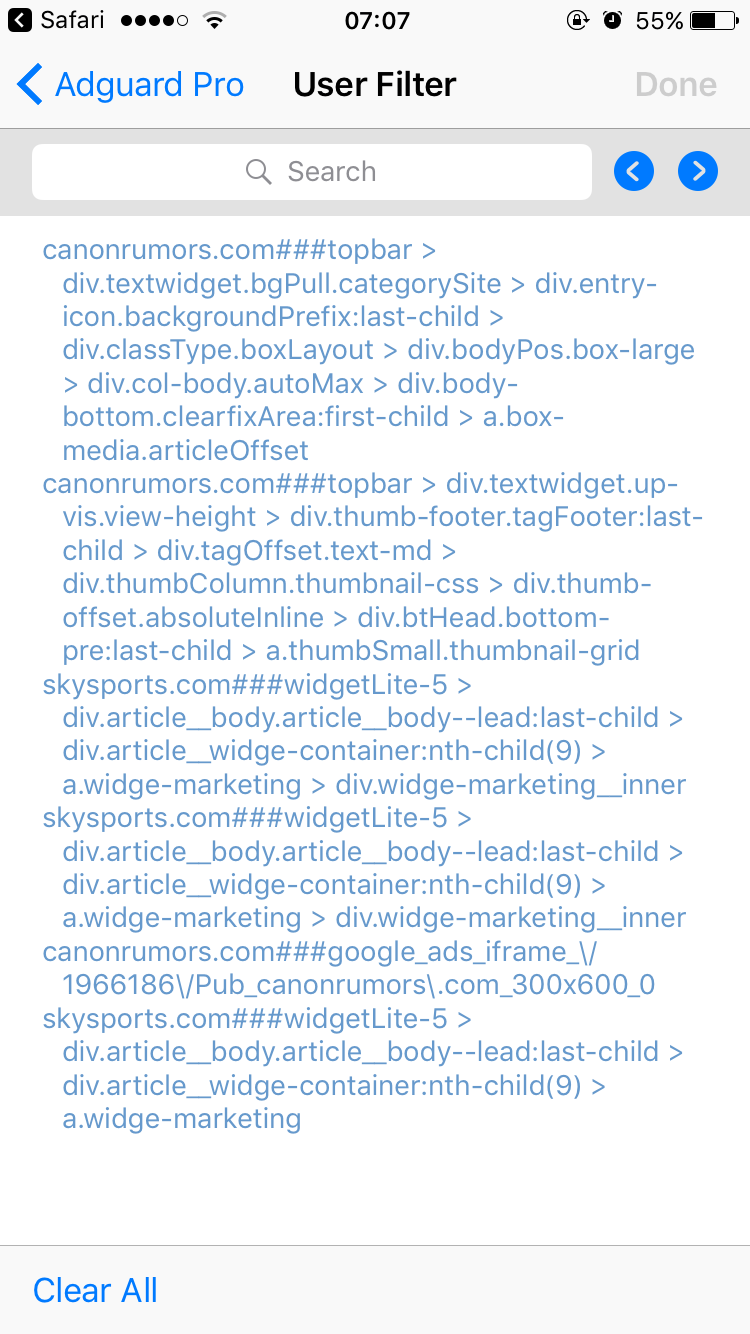Go back to Adguard Pro
Image resolution: width=750 pixels, height=1334 pixels.
pos(131,85)
